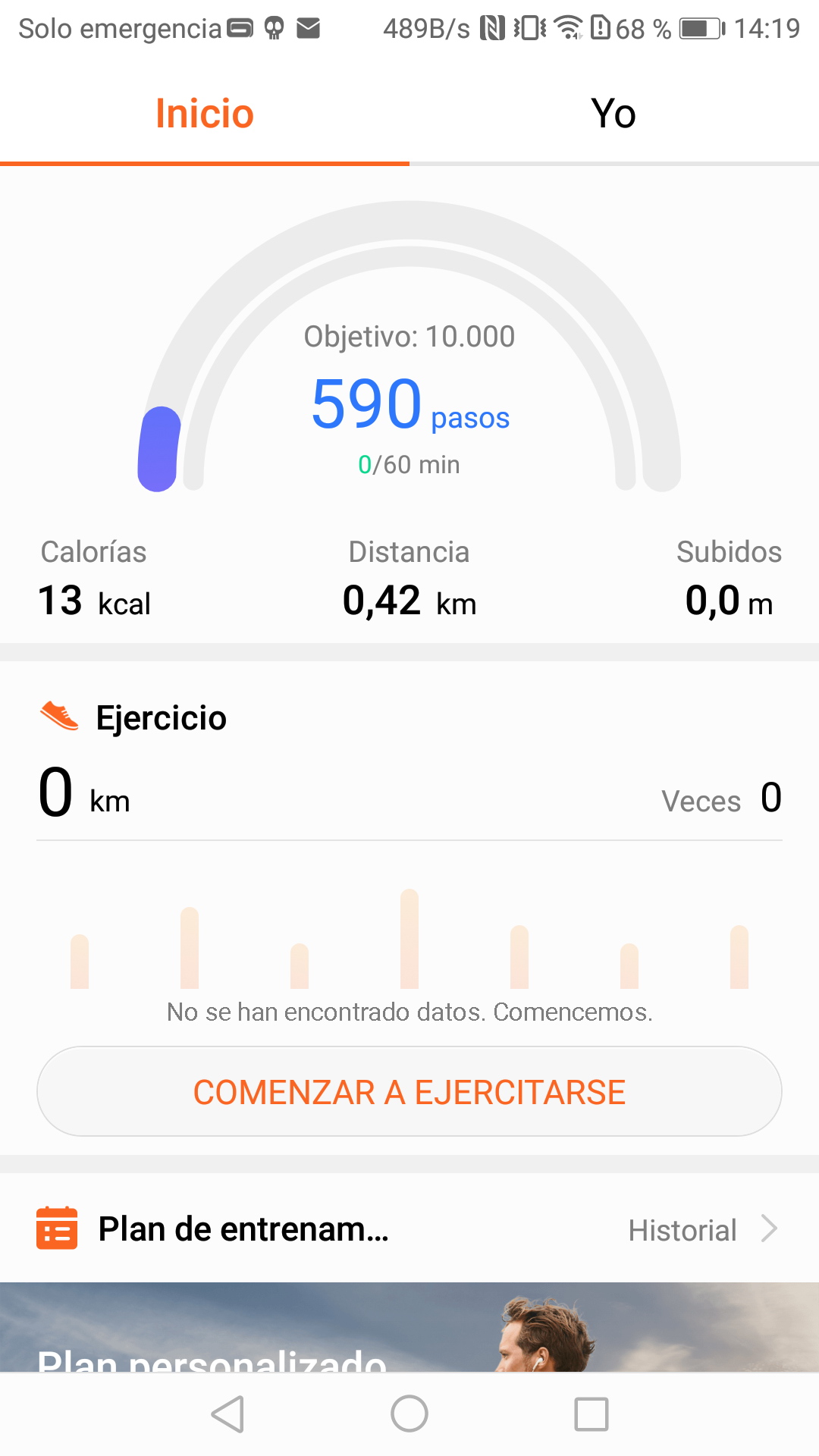Open the Ejercicio section
Viewport: 819px width, 1456px height.
tap(161, 718)
